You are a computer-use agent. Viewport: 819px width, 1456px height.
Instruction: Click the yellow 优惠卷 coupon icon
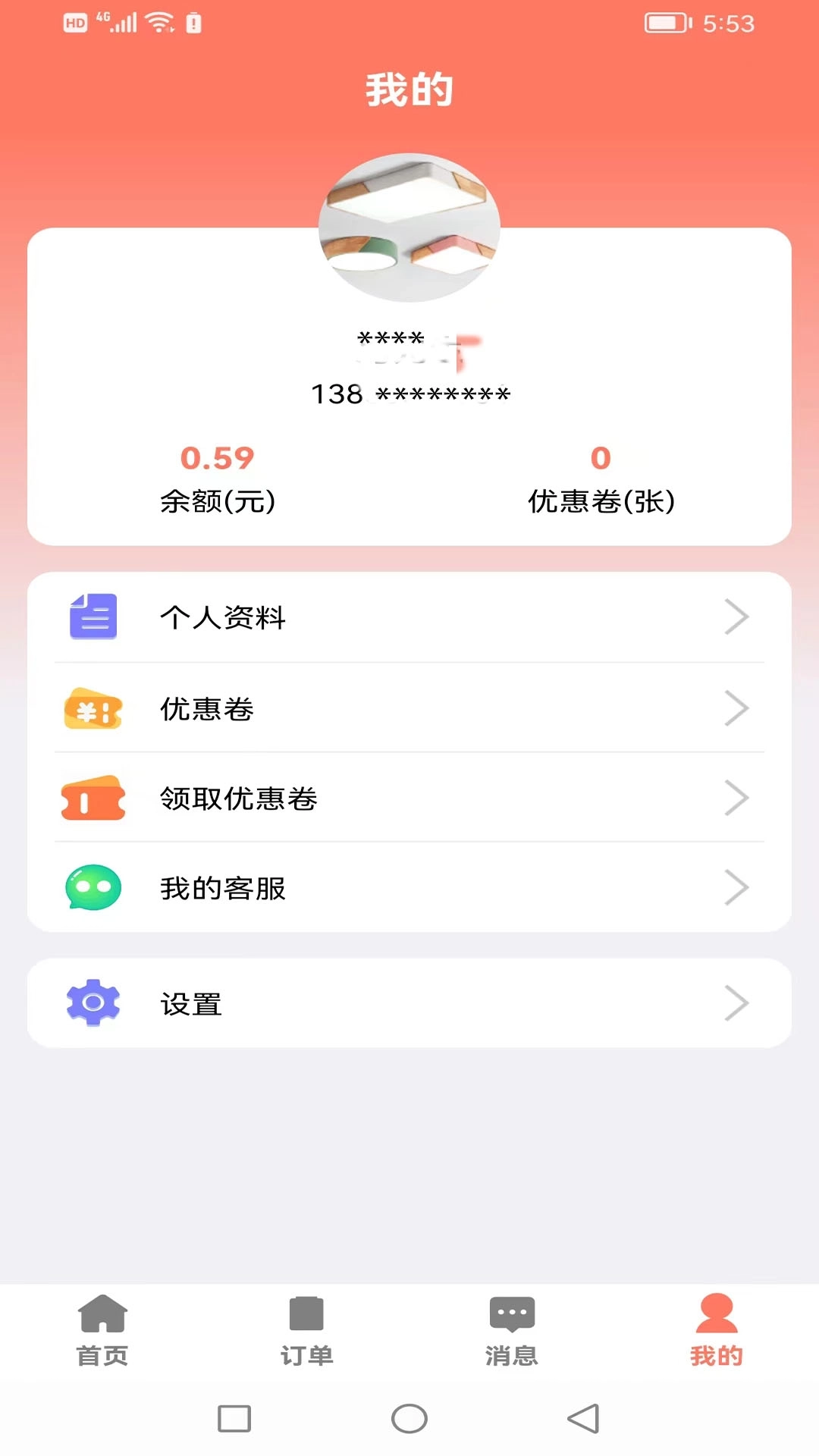coord(93,709)
